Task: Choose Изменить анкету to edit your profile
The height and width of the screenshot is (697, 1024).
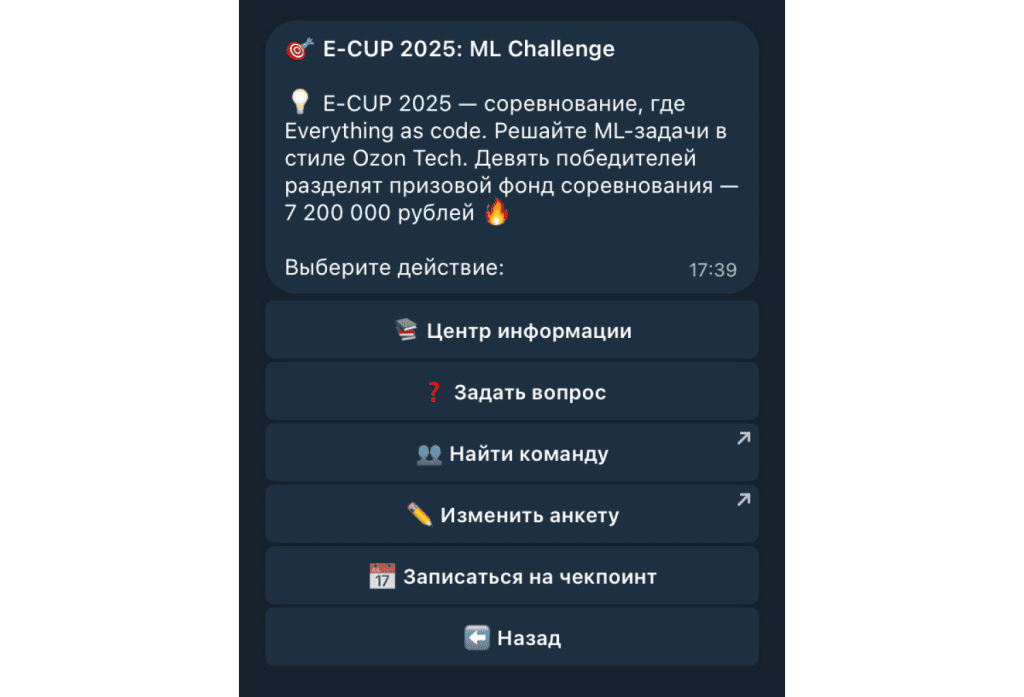Action: click(512, 515)
